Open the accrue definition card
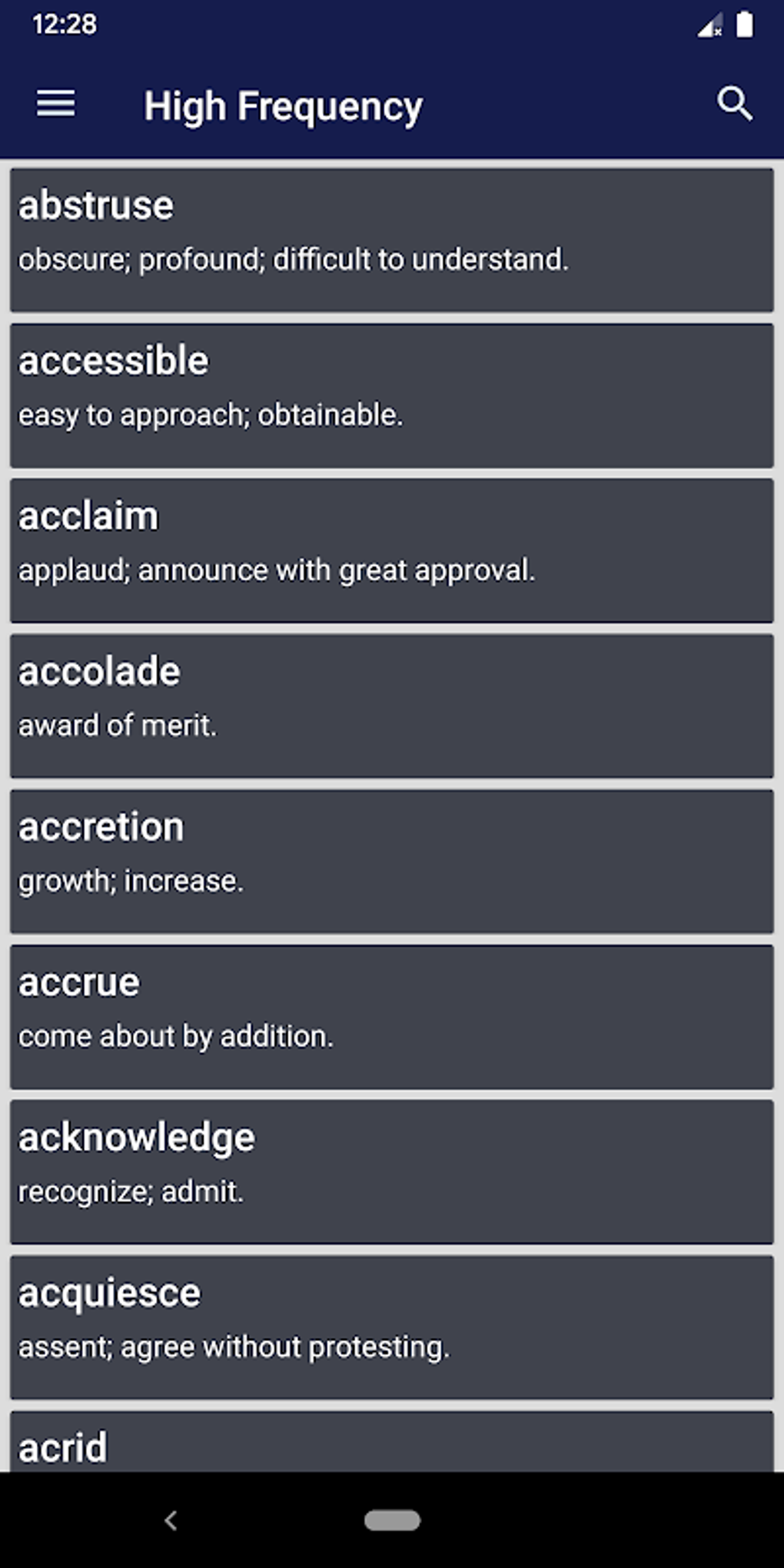This screenshot has width=784, height=1568. [x=391, y=1016]
